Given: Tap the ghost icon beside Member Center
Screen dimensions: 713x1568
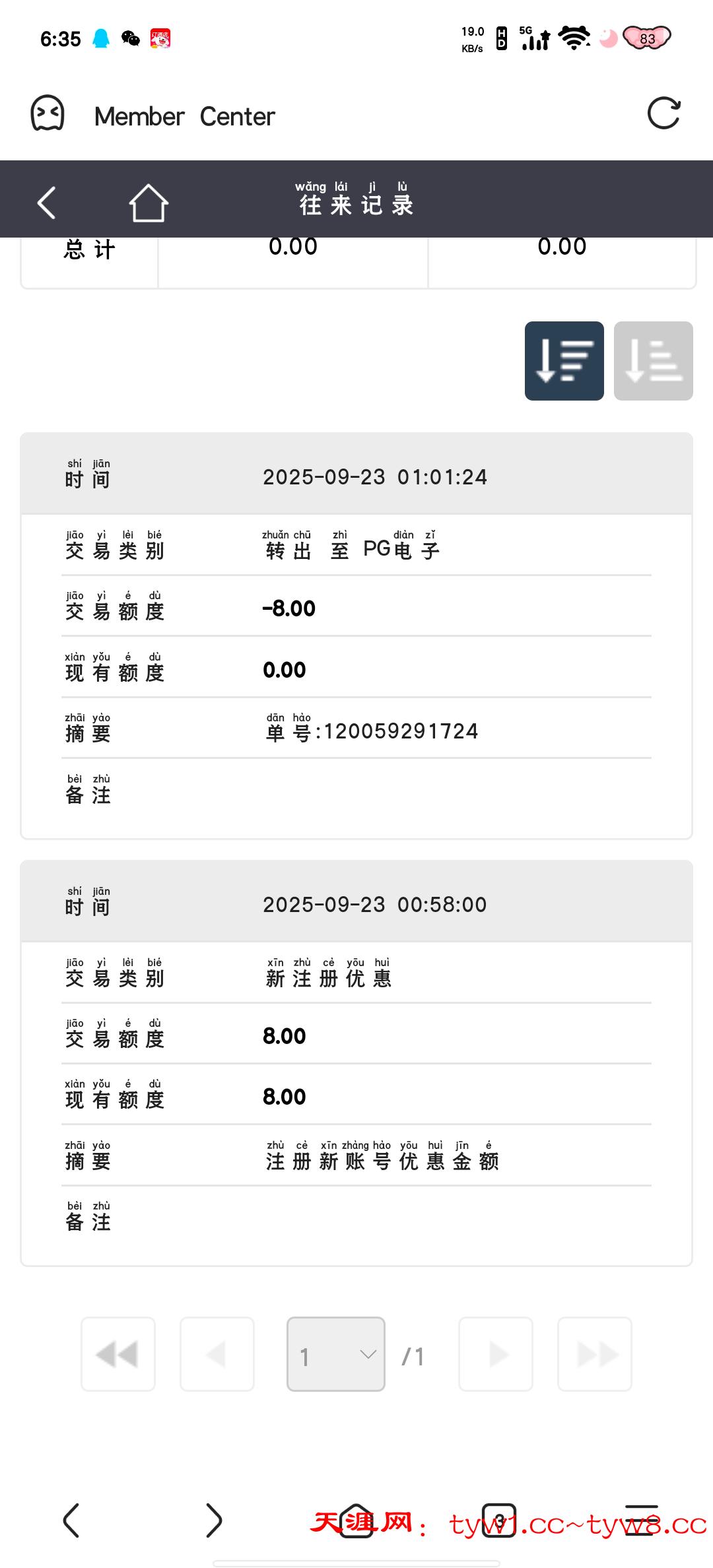Looking at the screenshot, I should click(x=48, y=114).
